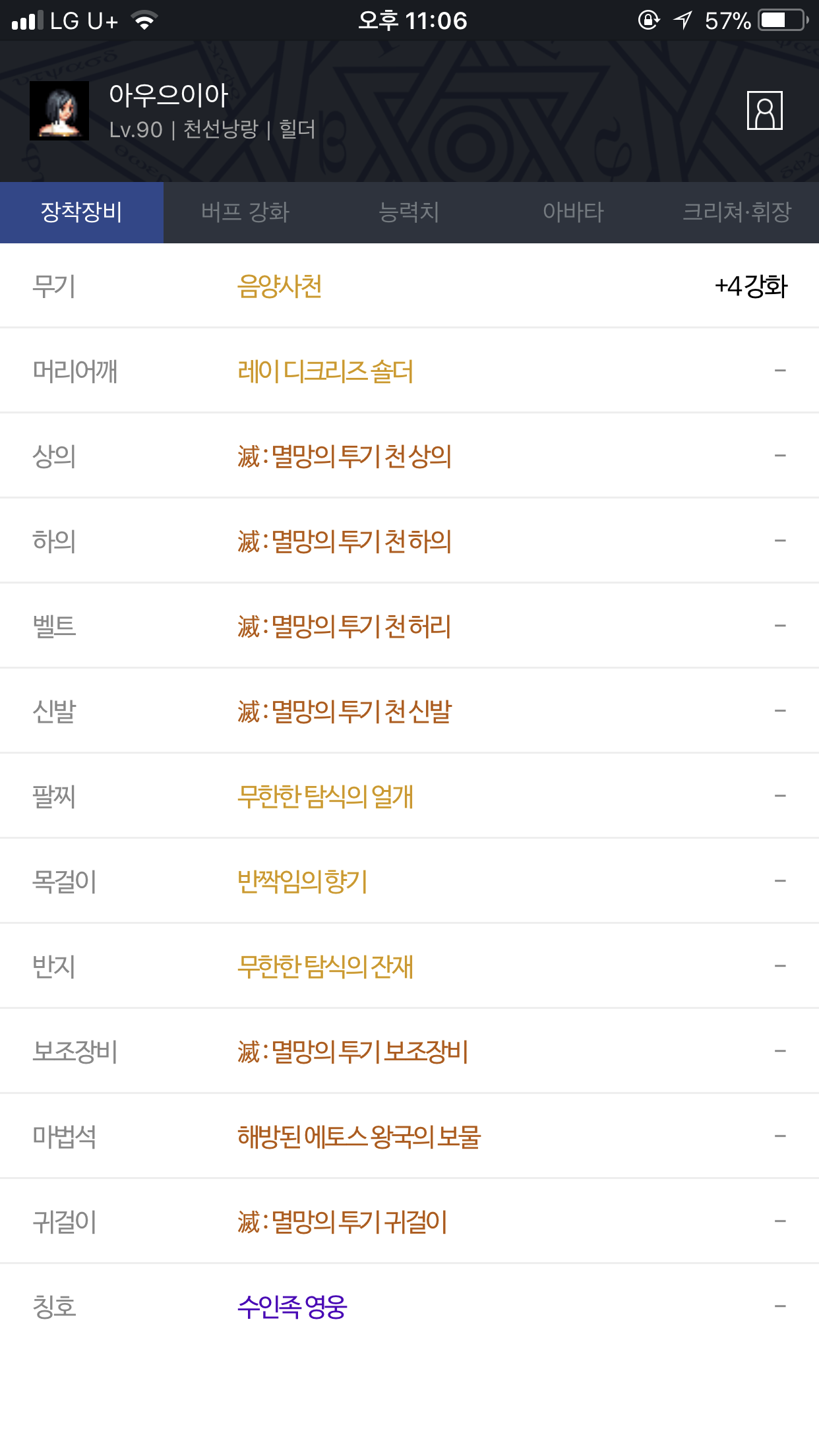Image resolution: width=819 pixels, height=1456 pixels.
Task: Switch to the 크리처·휘장 tab
Action: (737, 212)
